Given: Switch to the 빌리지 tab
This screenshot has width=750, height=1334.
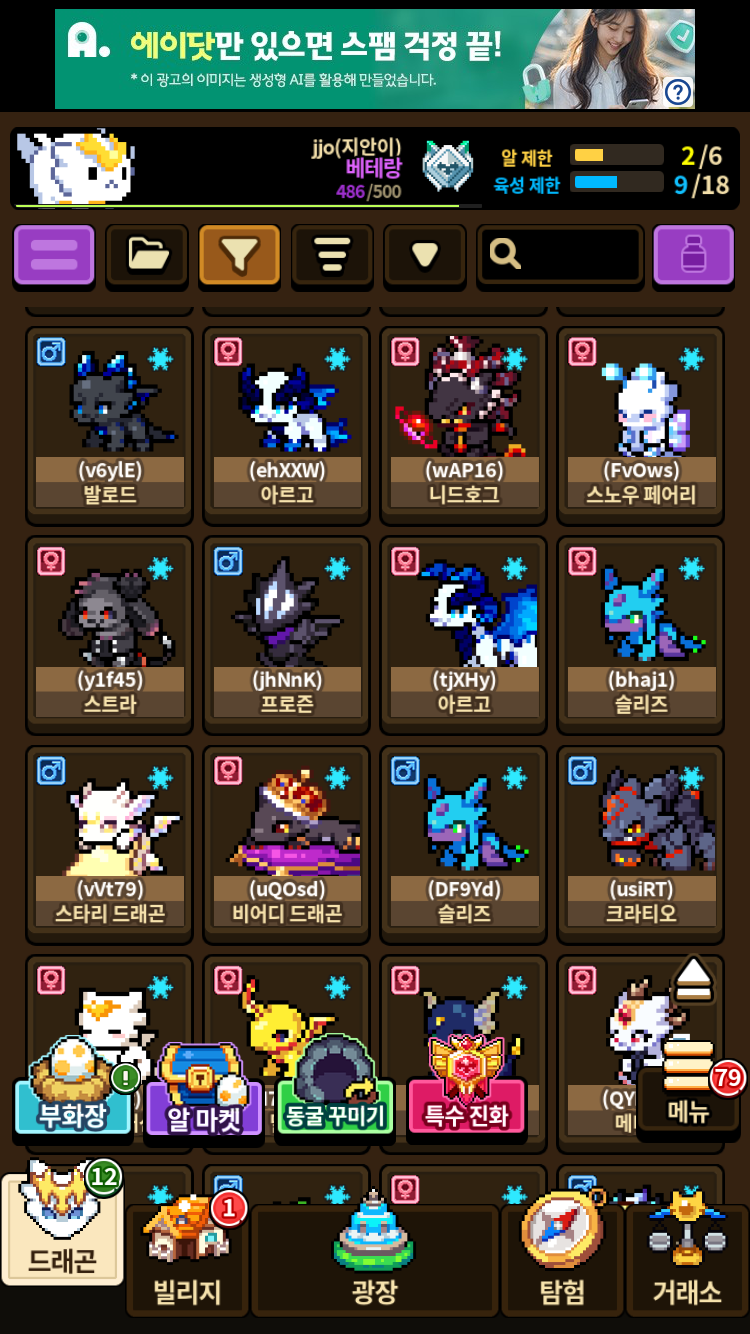Looking at the screenshot, I should coord(187,1260).
